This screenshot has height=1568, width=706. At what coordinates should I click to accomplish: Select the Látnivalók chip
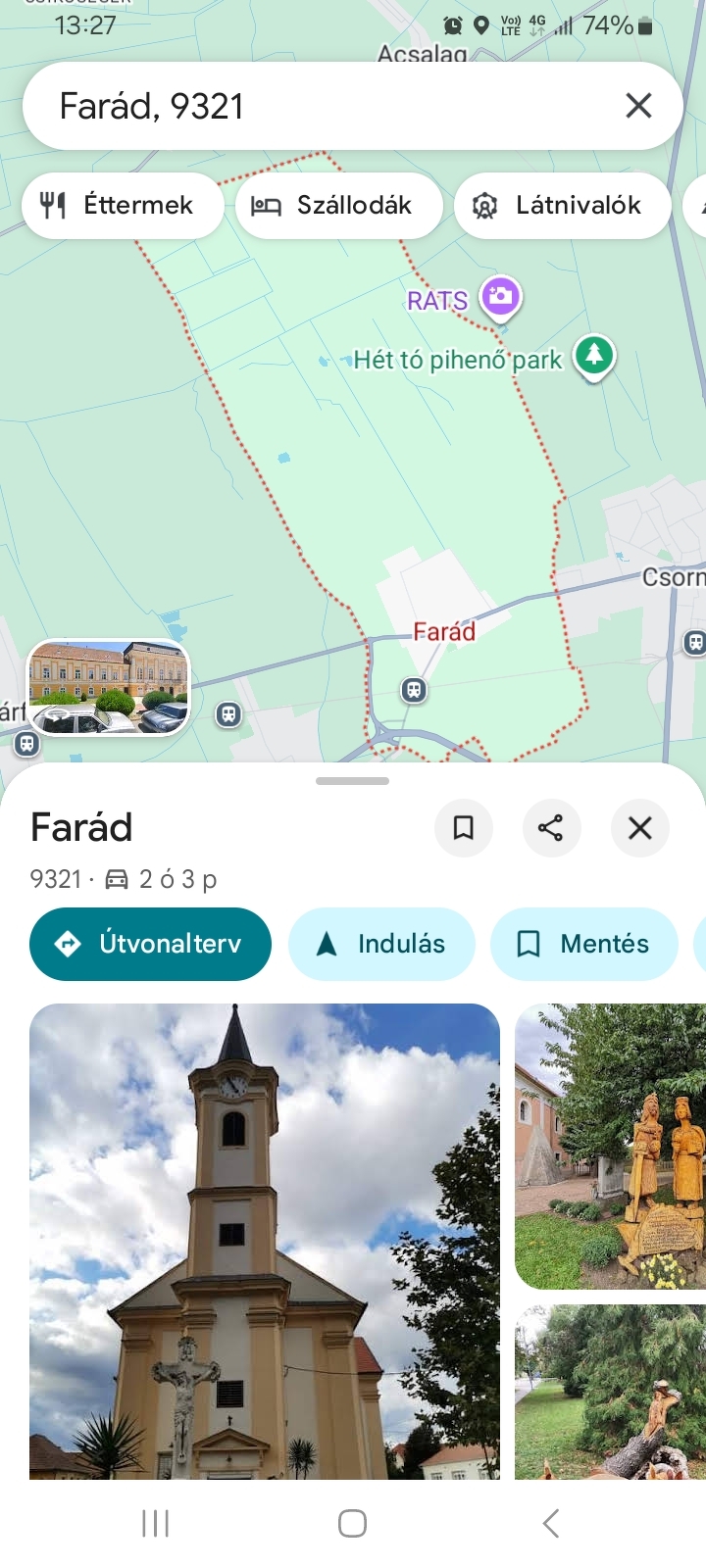(x=562, y=206)
